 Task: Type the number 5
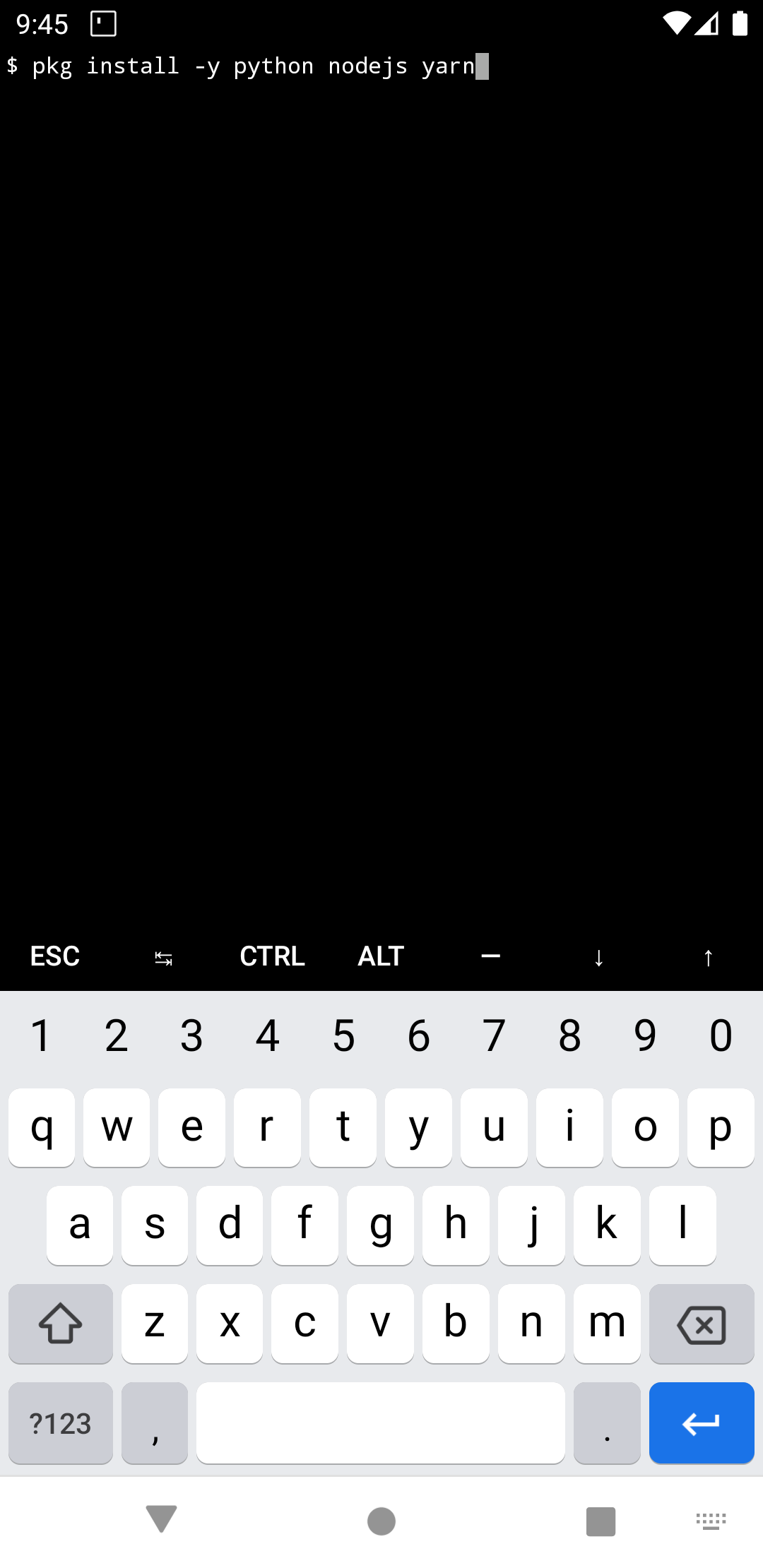(343, 1036)
